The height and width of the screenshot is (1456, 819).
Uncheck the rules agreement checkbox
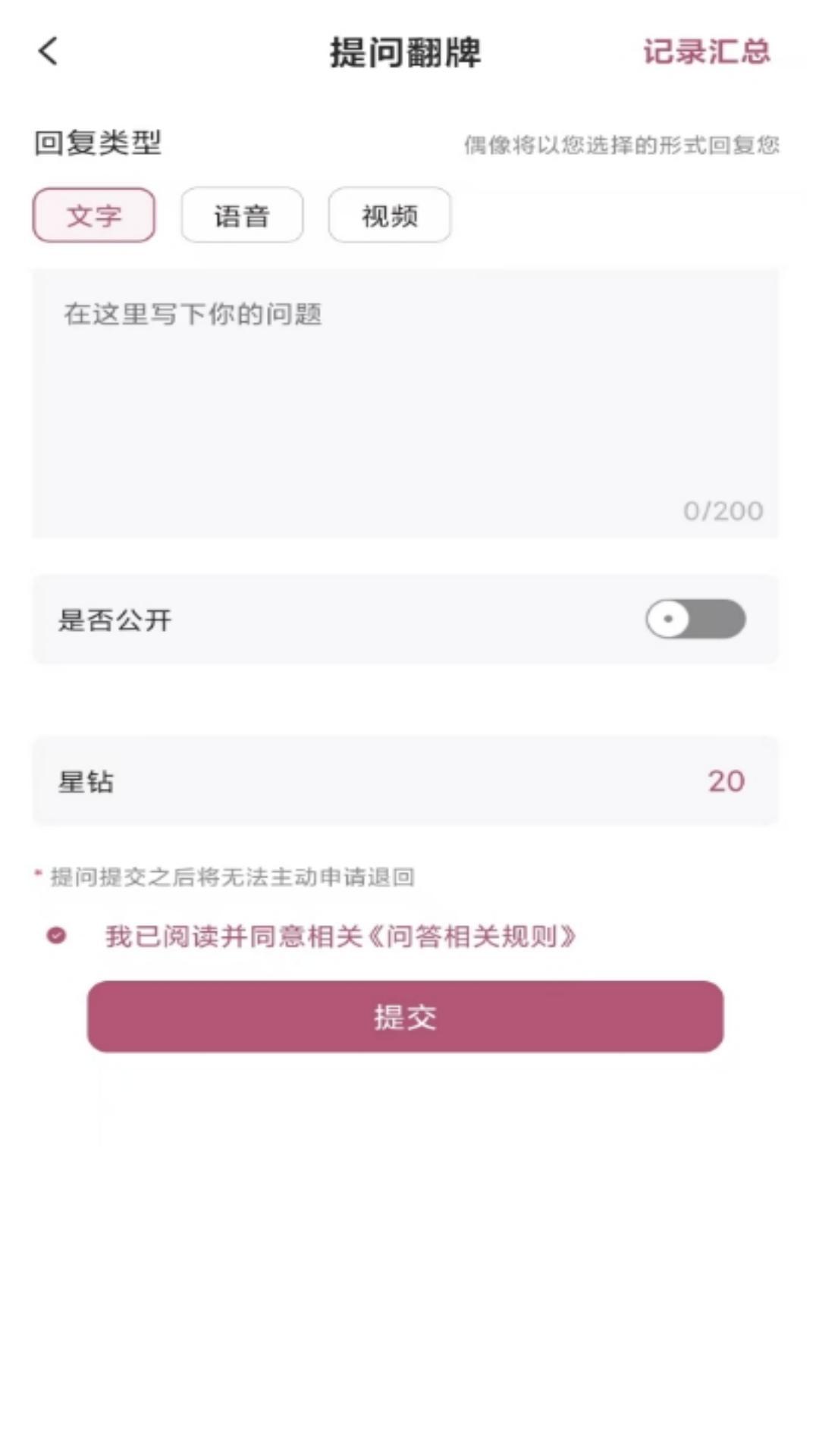pyautogui.click(x=55, y=936)
